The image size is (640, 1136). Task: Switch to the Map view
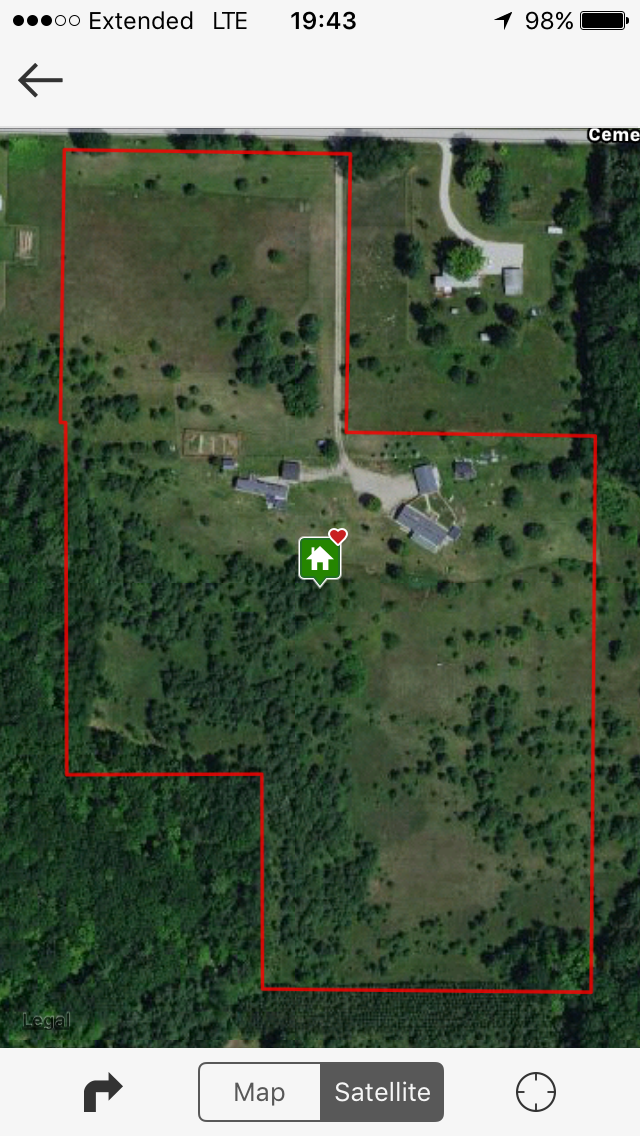coord(259,1092)
